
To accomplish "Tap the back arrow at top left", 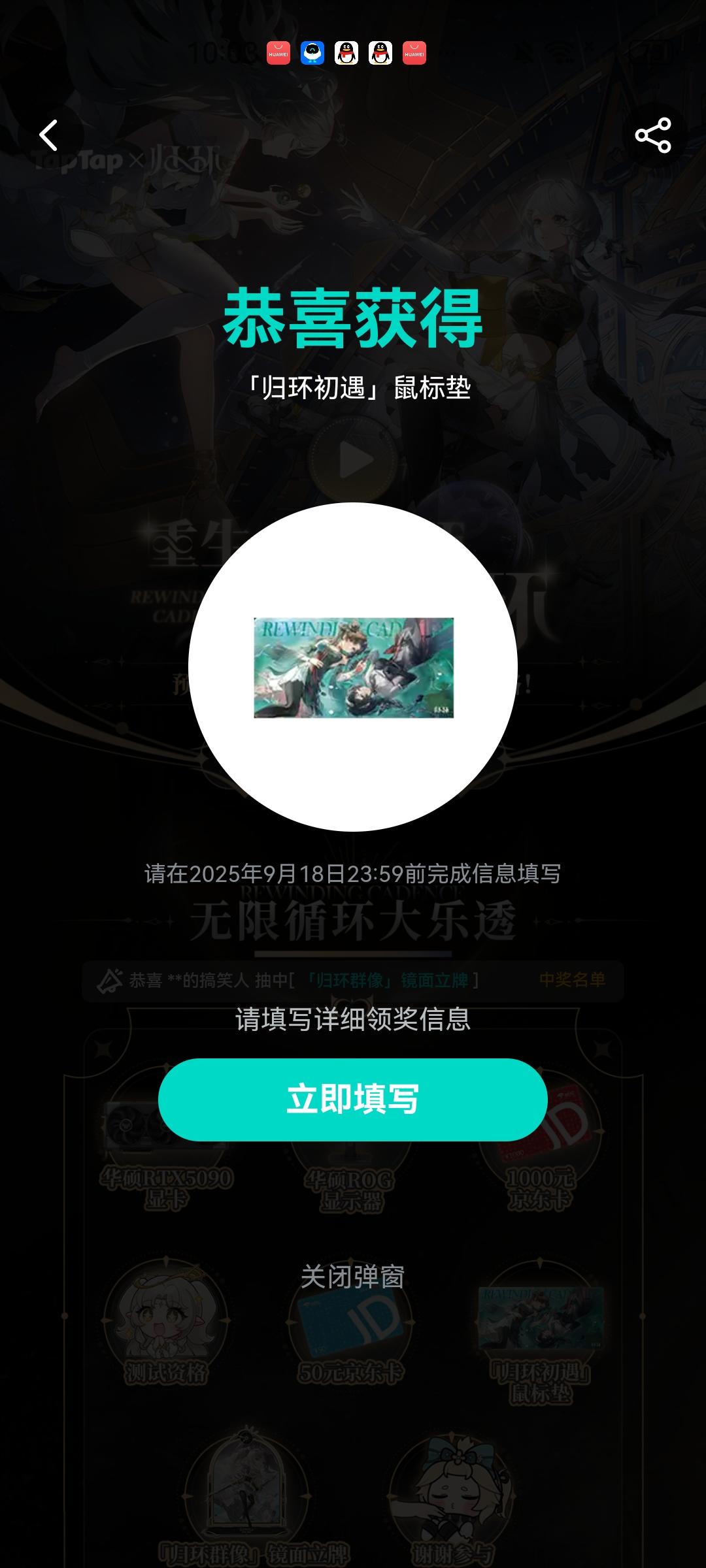I will (x=47, y=135).
